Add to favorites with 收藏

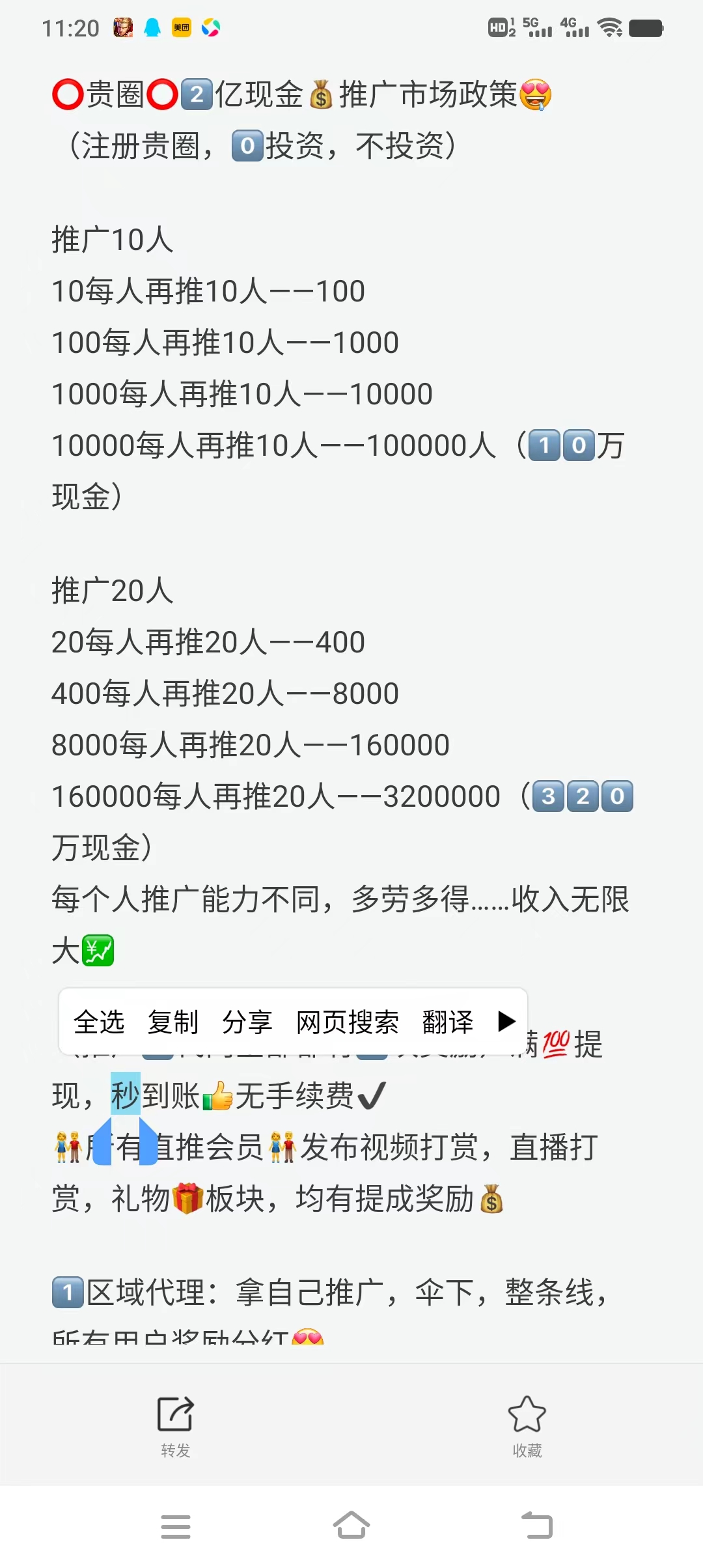click(527, 1426)
